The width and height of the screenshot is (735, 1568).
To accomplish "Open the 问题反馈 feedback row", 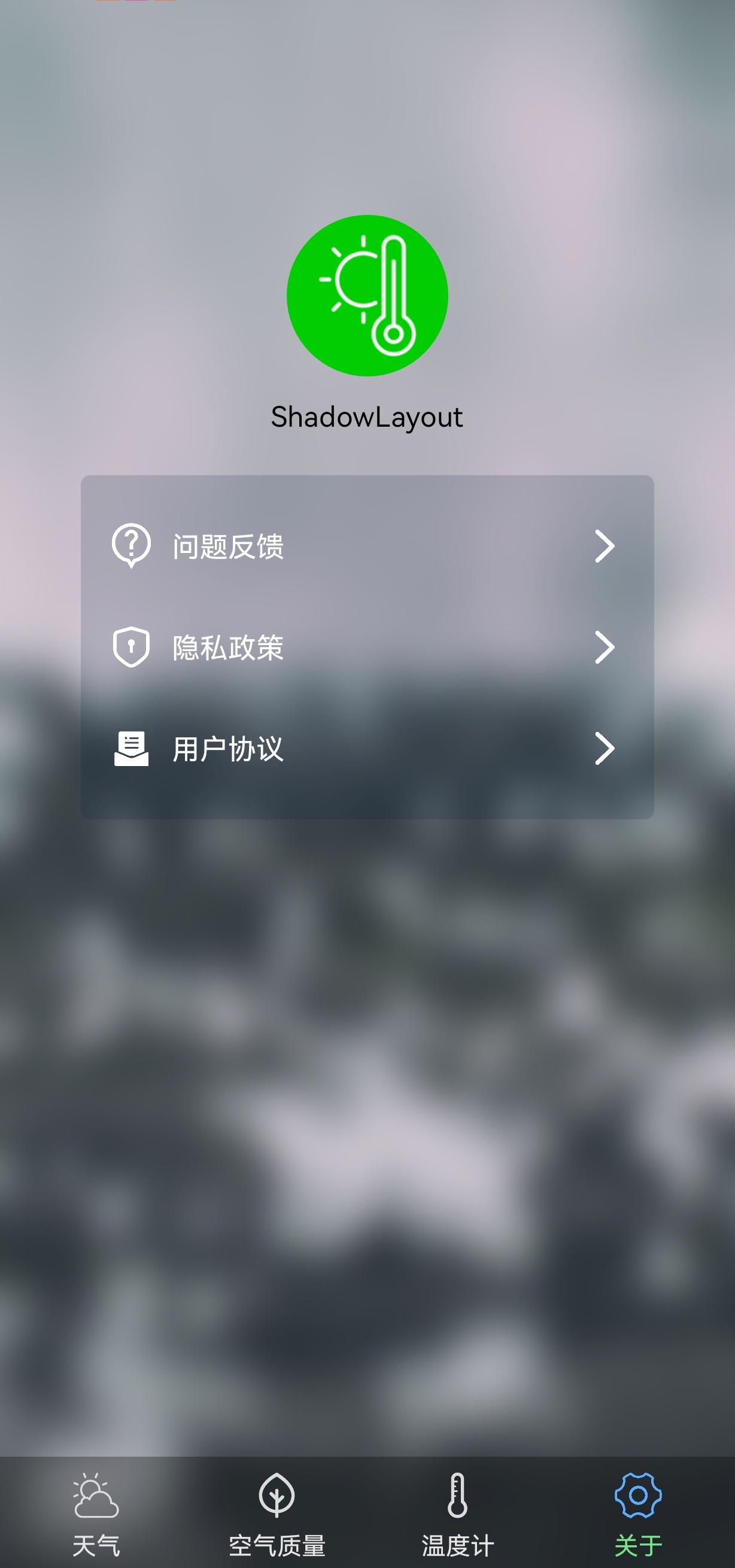I will coord(366,546).
